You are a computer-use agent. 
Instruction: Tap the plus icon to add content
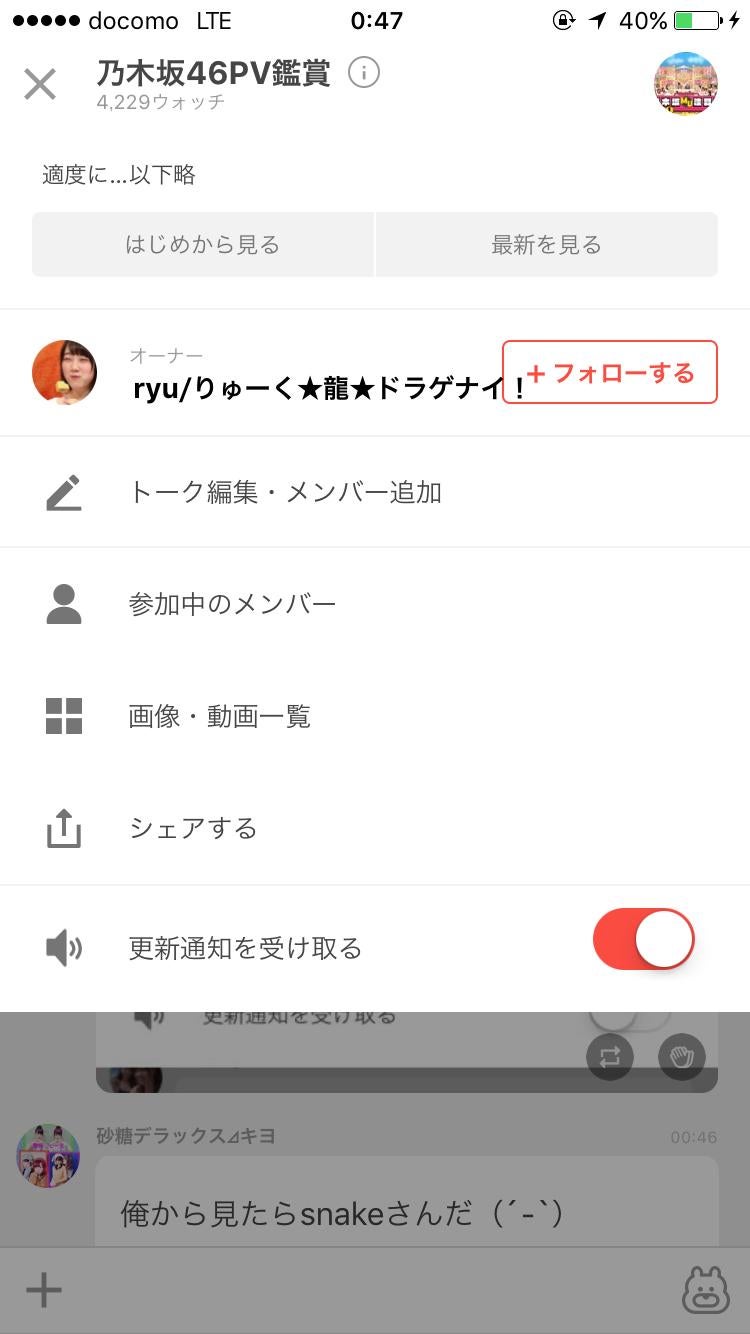42,1291
